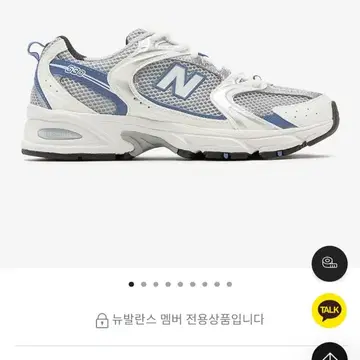Tap the round black button below TALK

pos(329,351)
